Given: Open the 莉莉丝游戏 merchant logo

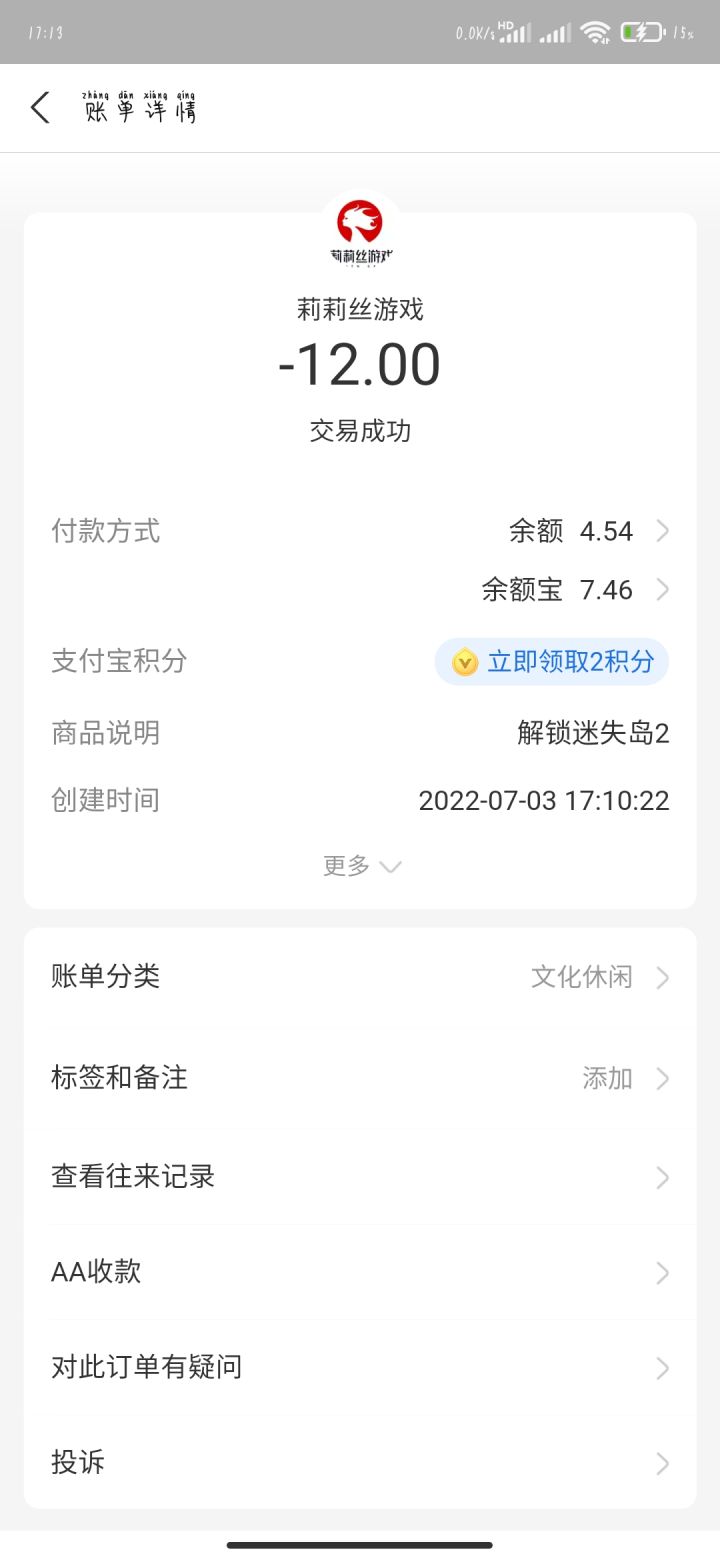Looking at the screenshot, I should [x=360, y=230].
